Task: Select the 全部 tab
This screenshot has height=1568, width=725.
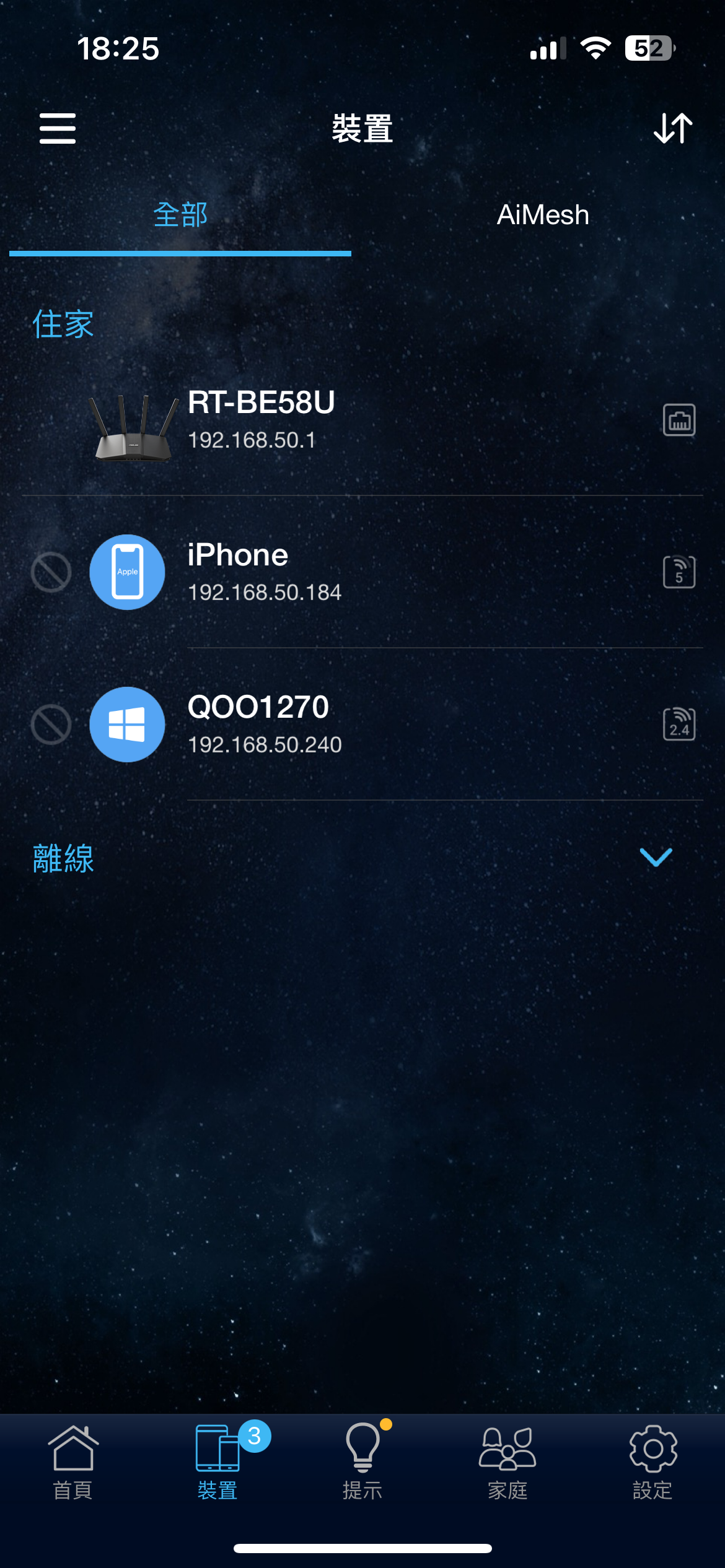Action: (180, 215)
